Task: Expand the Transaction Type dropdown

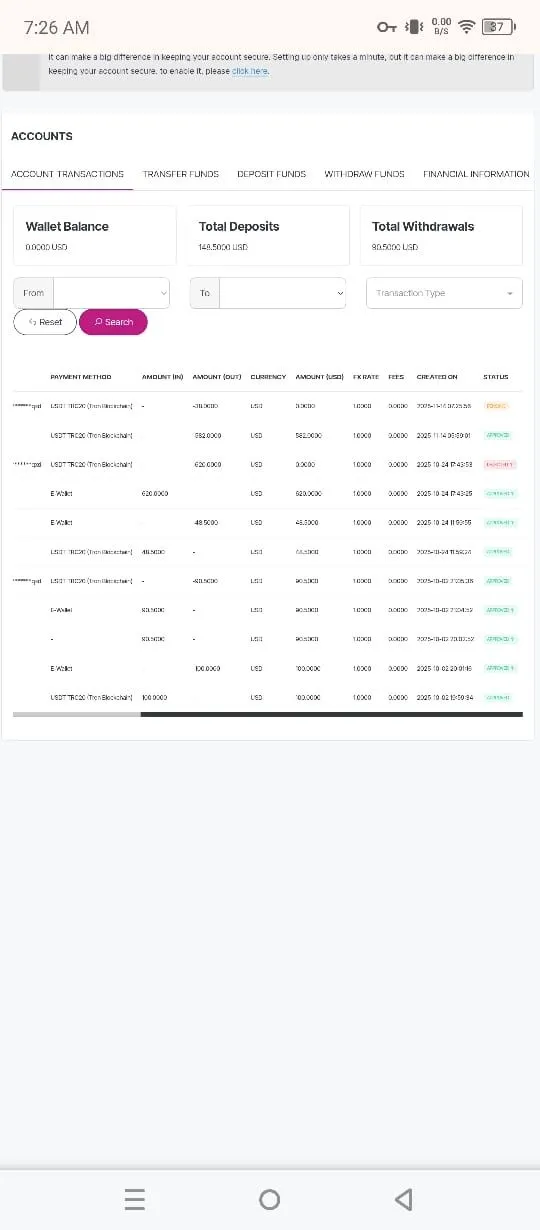Action: coord(444,293)
